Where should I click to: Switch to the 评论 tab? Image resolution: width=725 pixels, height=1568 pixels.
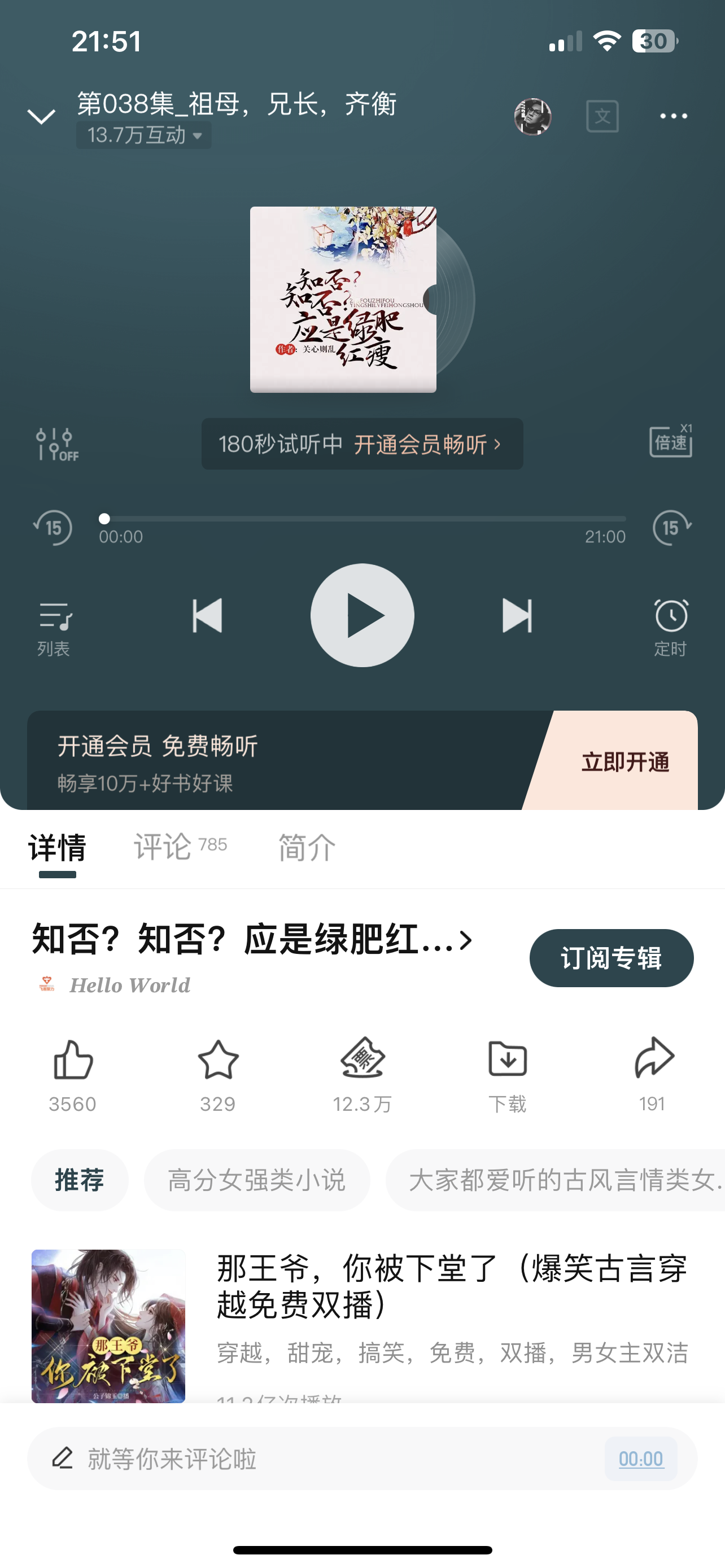point(164,847)
